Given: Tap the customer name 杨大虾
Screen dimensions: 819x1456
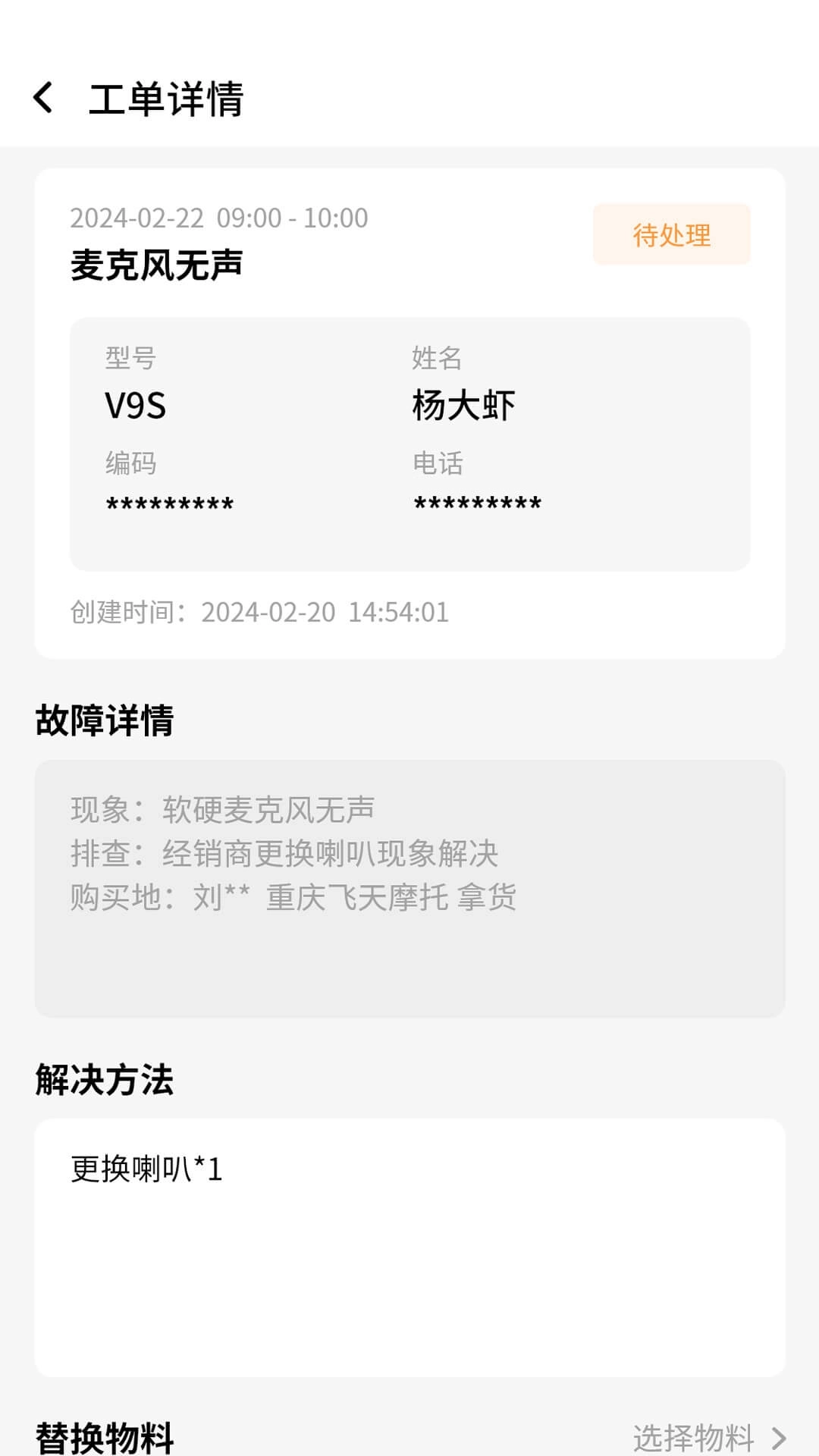Looking at the screenshot, I should (465, 405).
